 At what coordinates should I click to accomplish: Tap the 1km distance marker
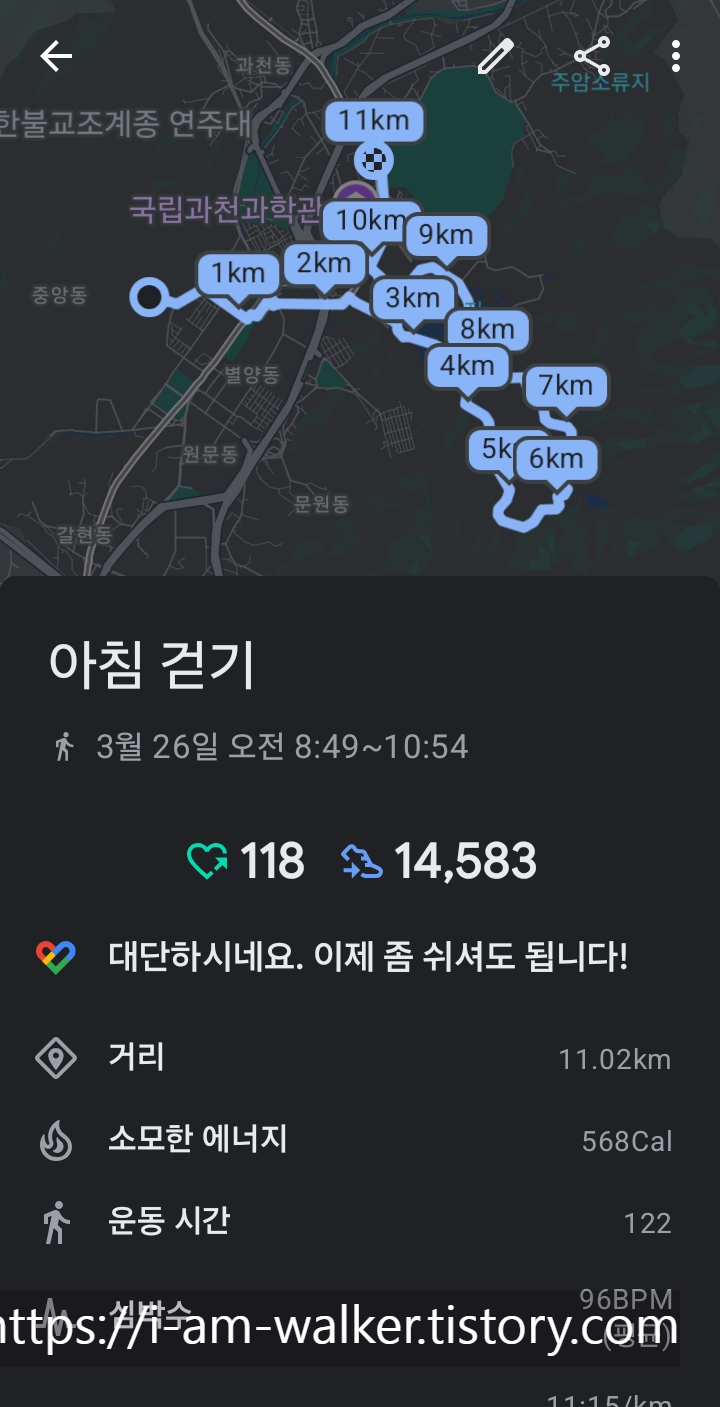237,272
